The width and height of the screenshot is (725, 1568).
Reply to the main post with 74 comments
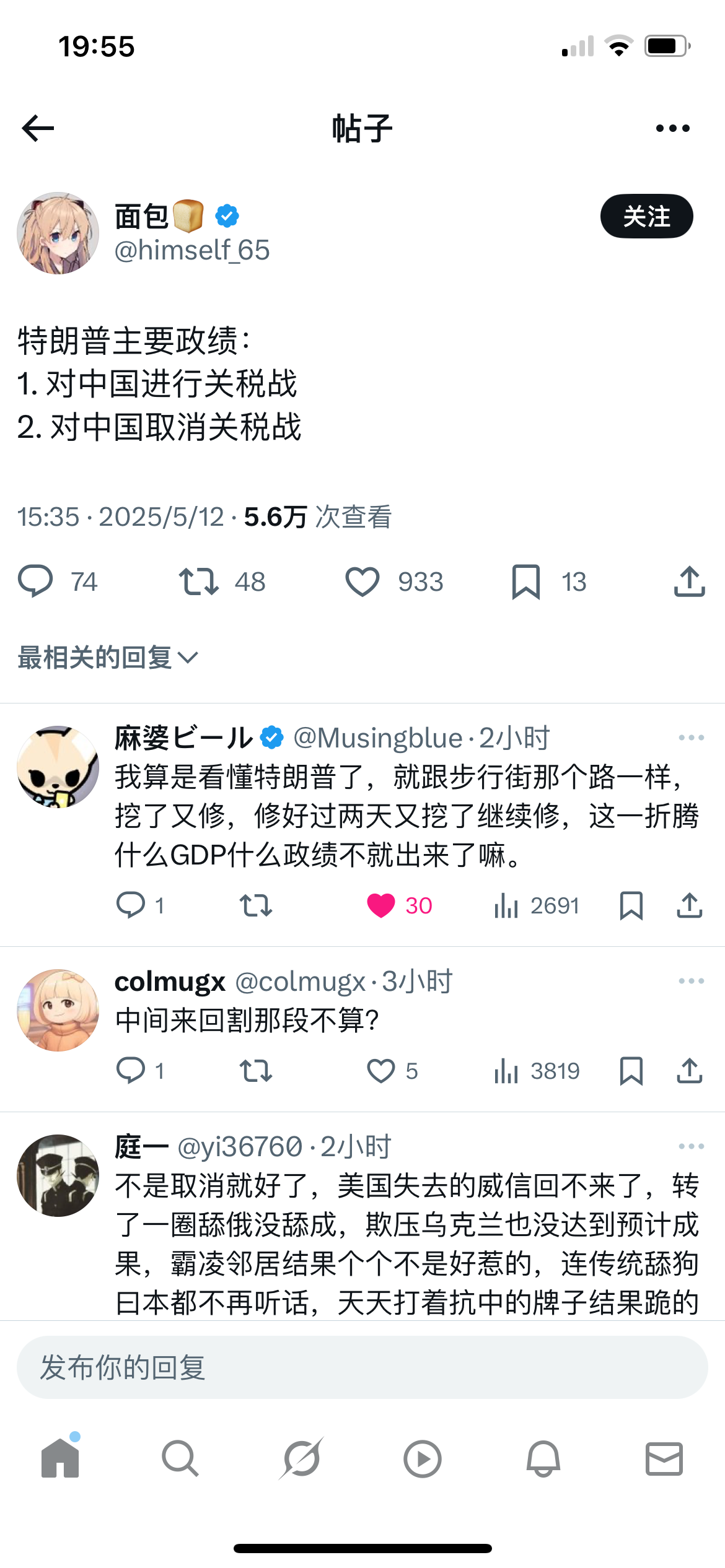35,581
